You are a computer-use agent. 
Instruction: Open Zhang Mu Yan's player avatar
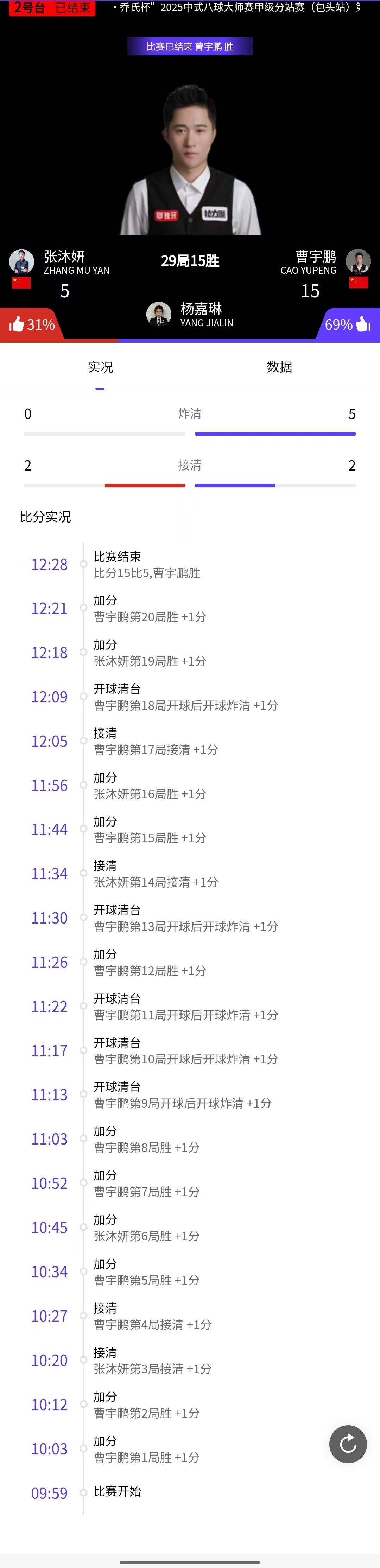21,261
